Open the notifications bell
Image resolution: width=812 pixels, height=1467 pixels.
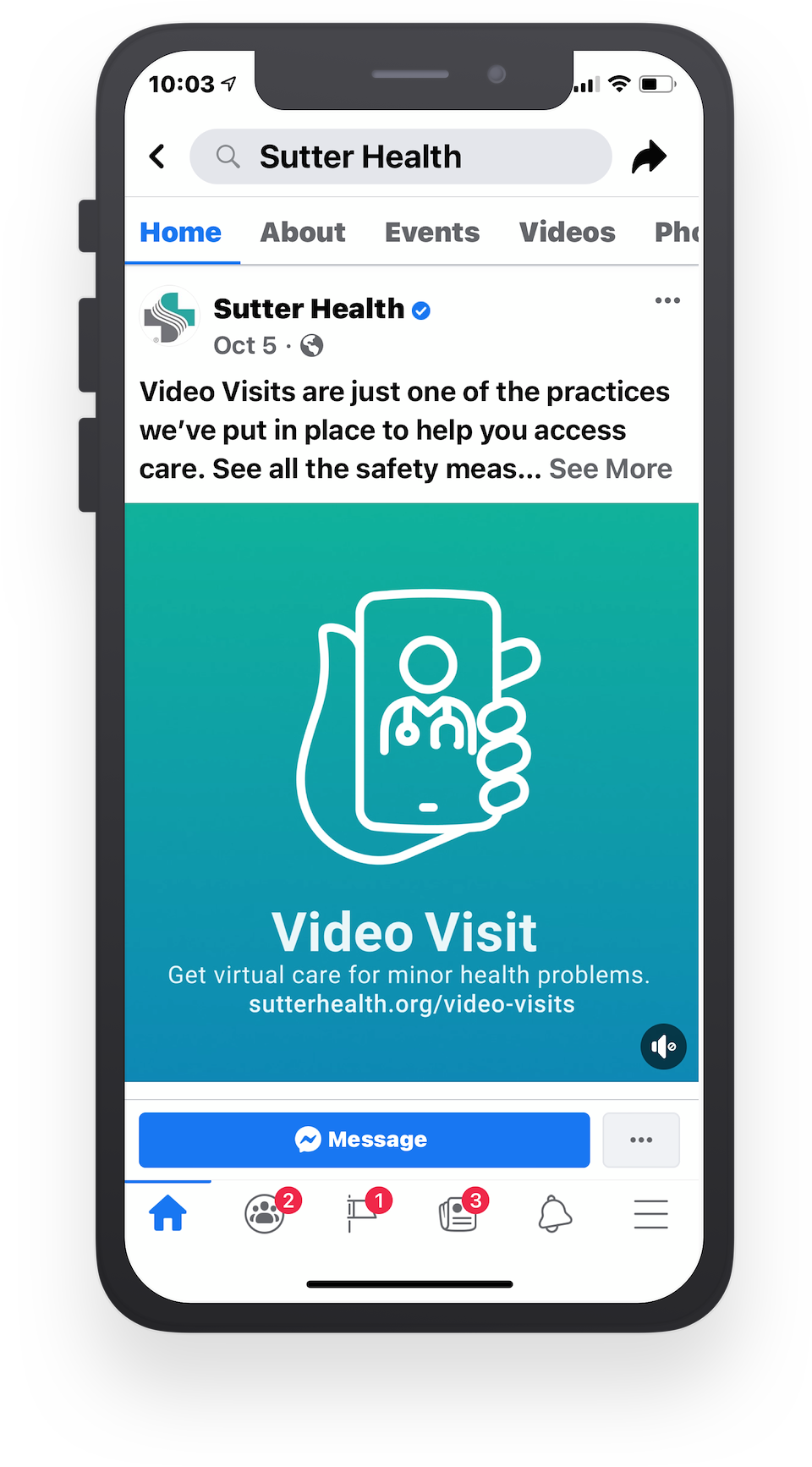coord(555,1214)
